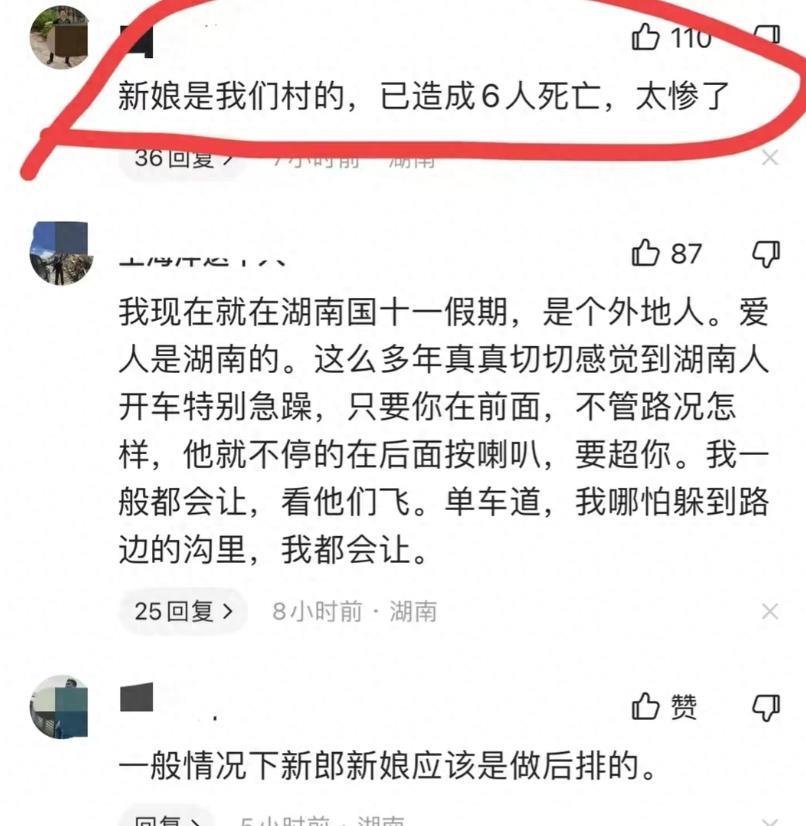This screenshot has height=826, width=806.
Task: Like the comment with 110 likes
Action: [x=647, y=38]
